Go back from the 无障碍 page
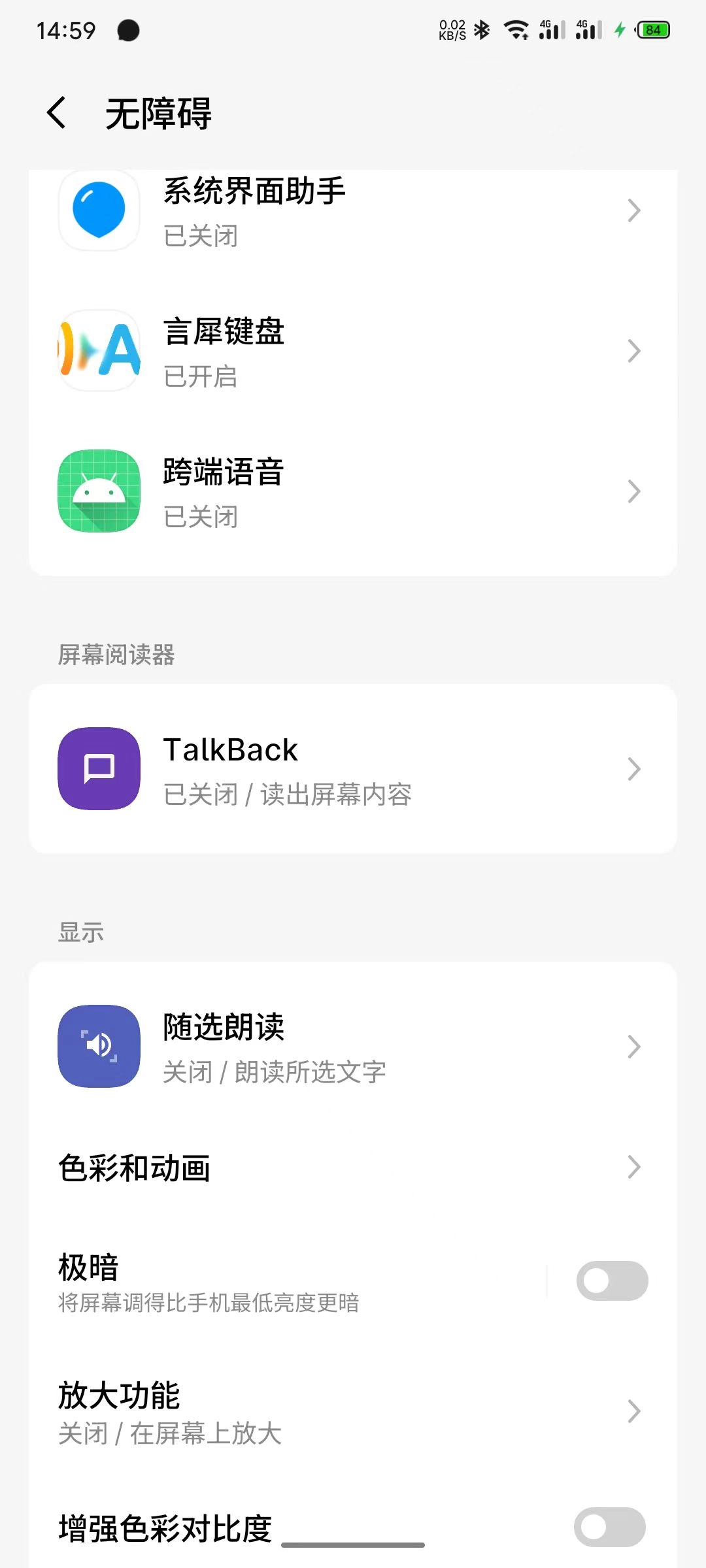This screenshot has width=706, height=1568. 57,113
